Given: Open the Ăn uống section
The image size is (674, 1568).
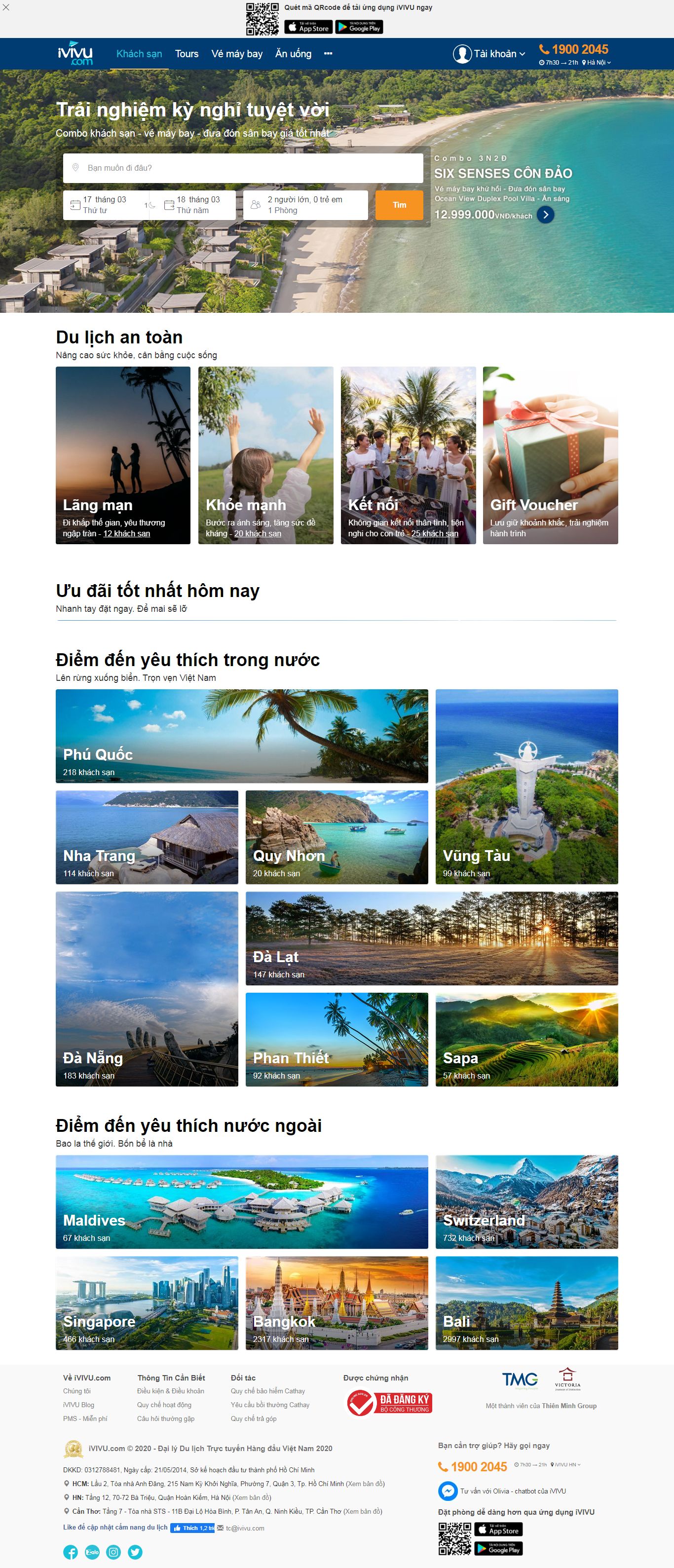Looking at the screenshot, I should pyautogui.click(x=293, y=54).
